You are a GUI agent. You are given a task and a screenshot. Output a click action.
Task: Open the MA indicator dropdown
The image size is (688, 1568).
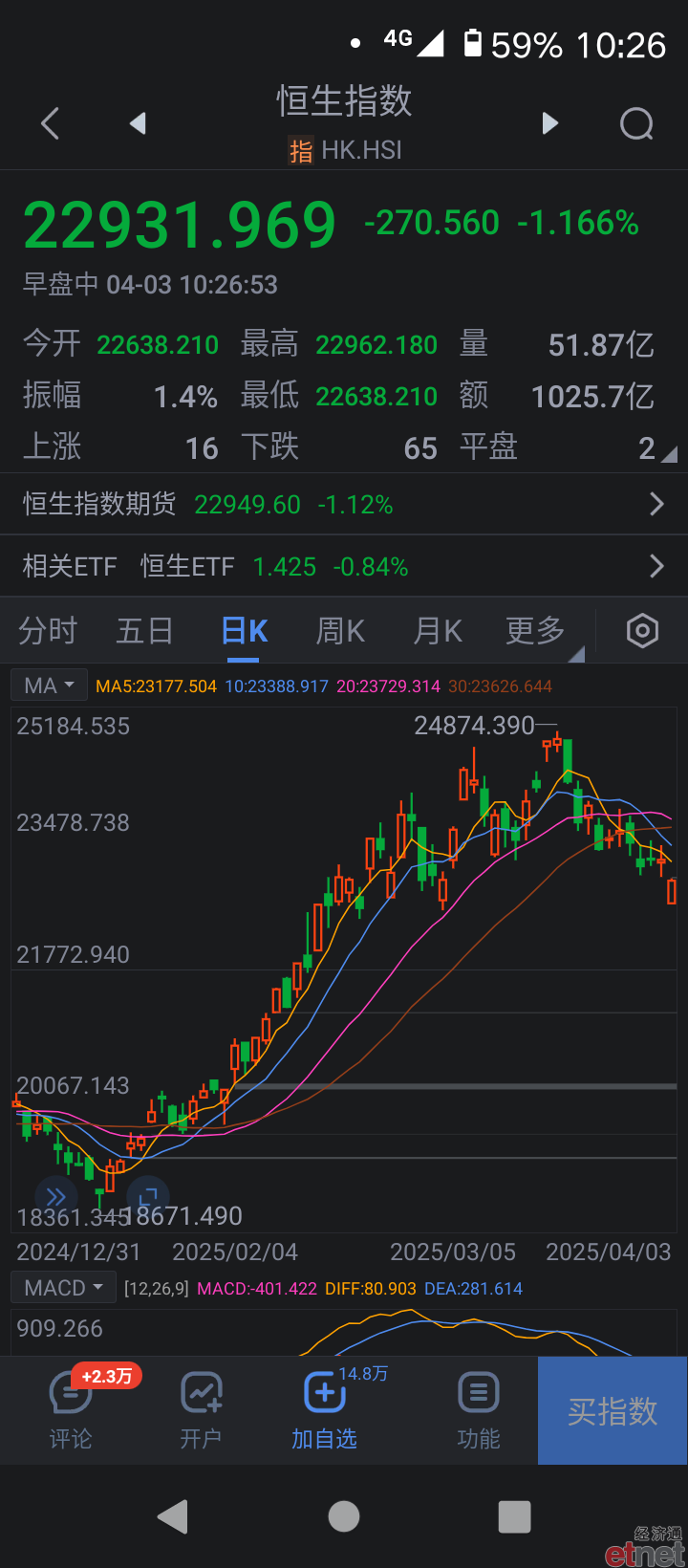point(49,686)
